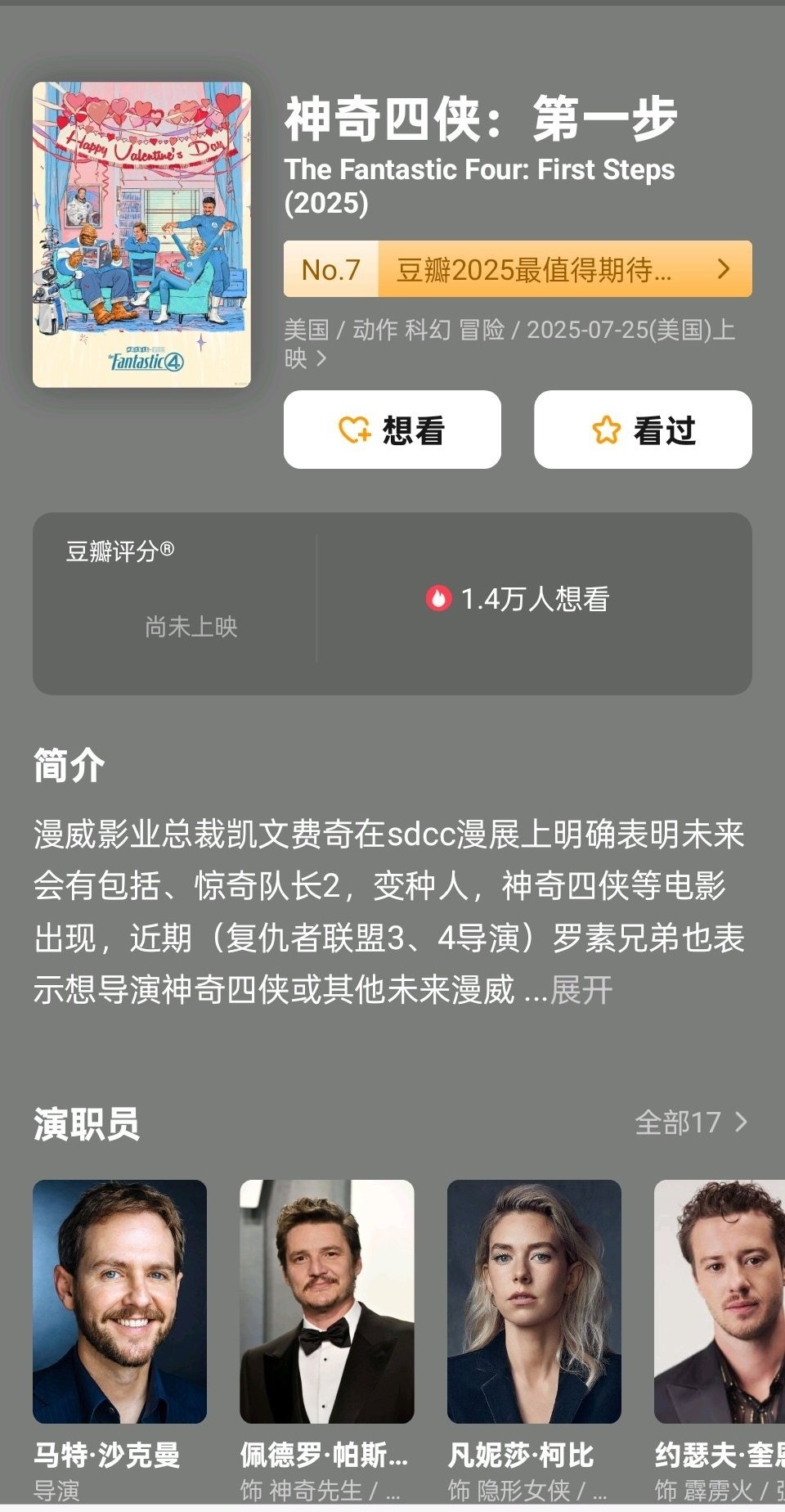
Task: Mark the movie as 看过
Action: tap(643, 430)
